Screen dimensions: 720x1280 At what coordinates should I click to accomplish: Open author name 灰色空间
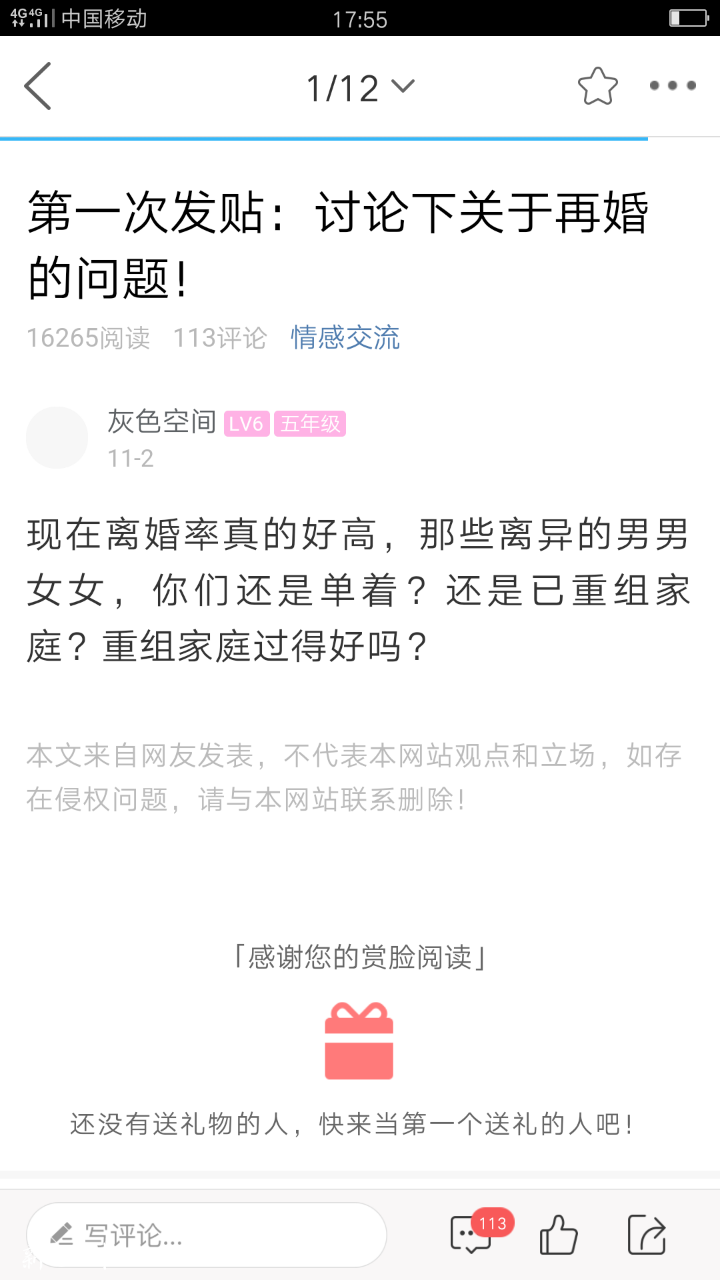162,422
